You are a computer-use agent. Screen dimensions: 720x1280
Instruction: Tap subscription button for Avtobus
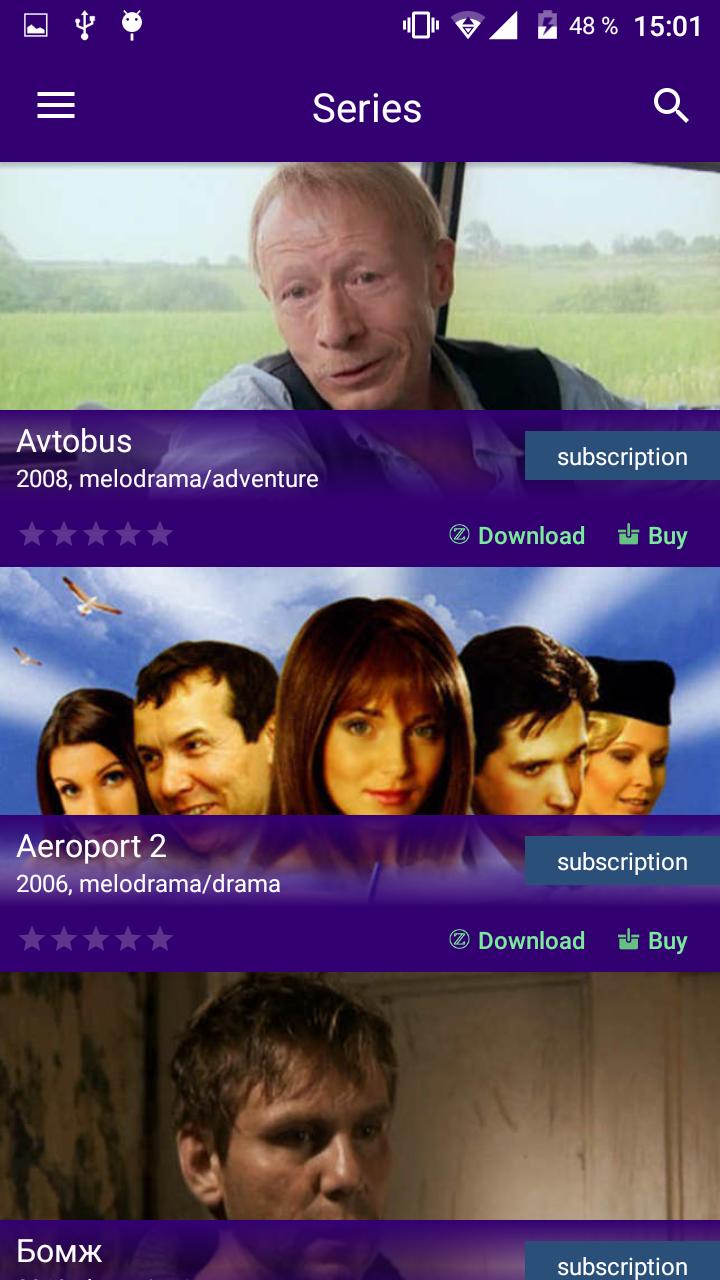[621, 457]
